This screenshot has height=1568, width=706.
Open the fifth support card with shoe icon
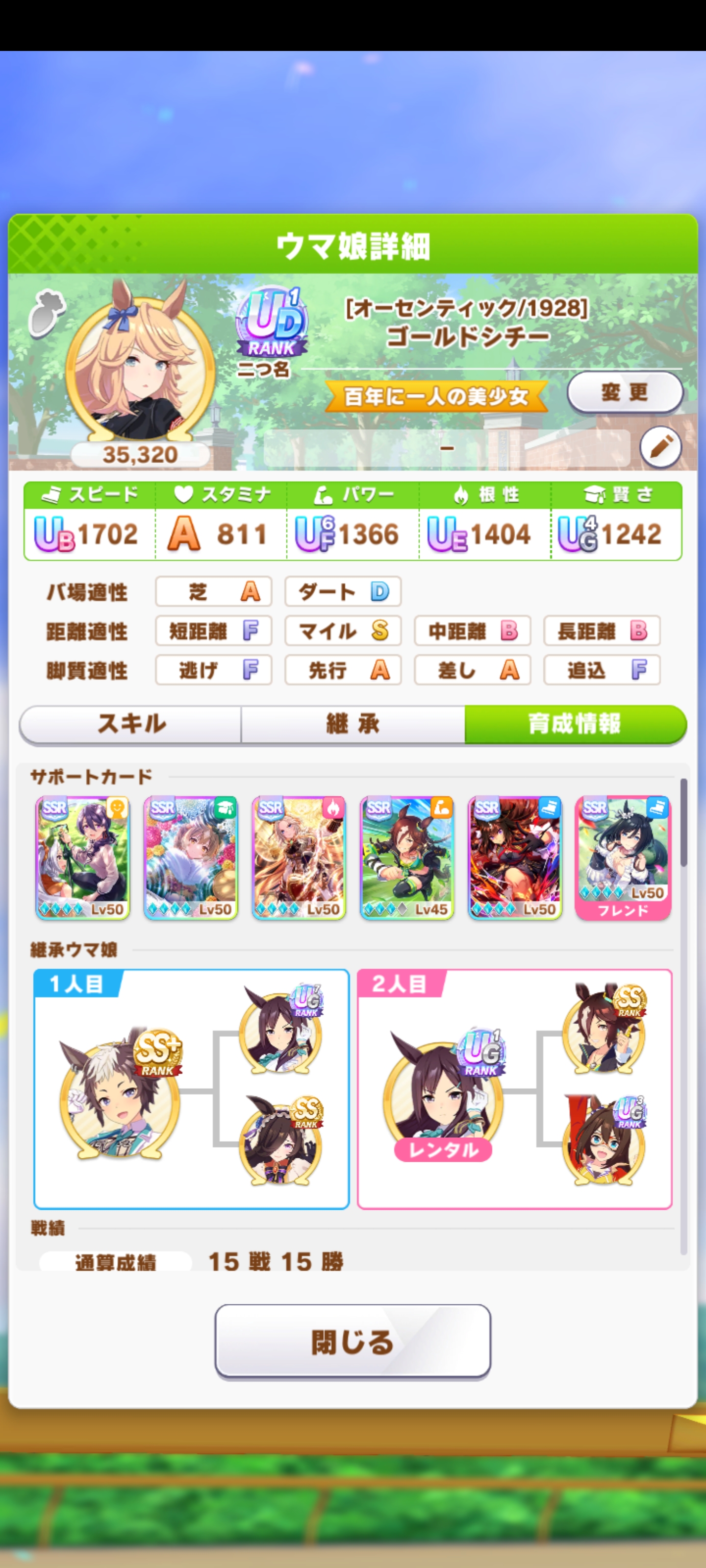click(515, 857)
